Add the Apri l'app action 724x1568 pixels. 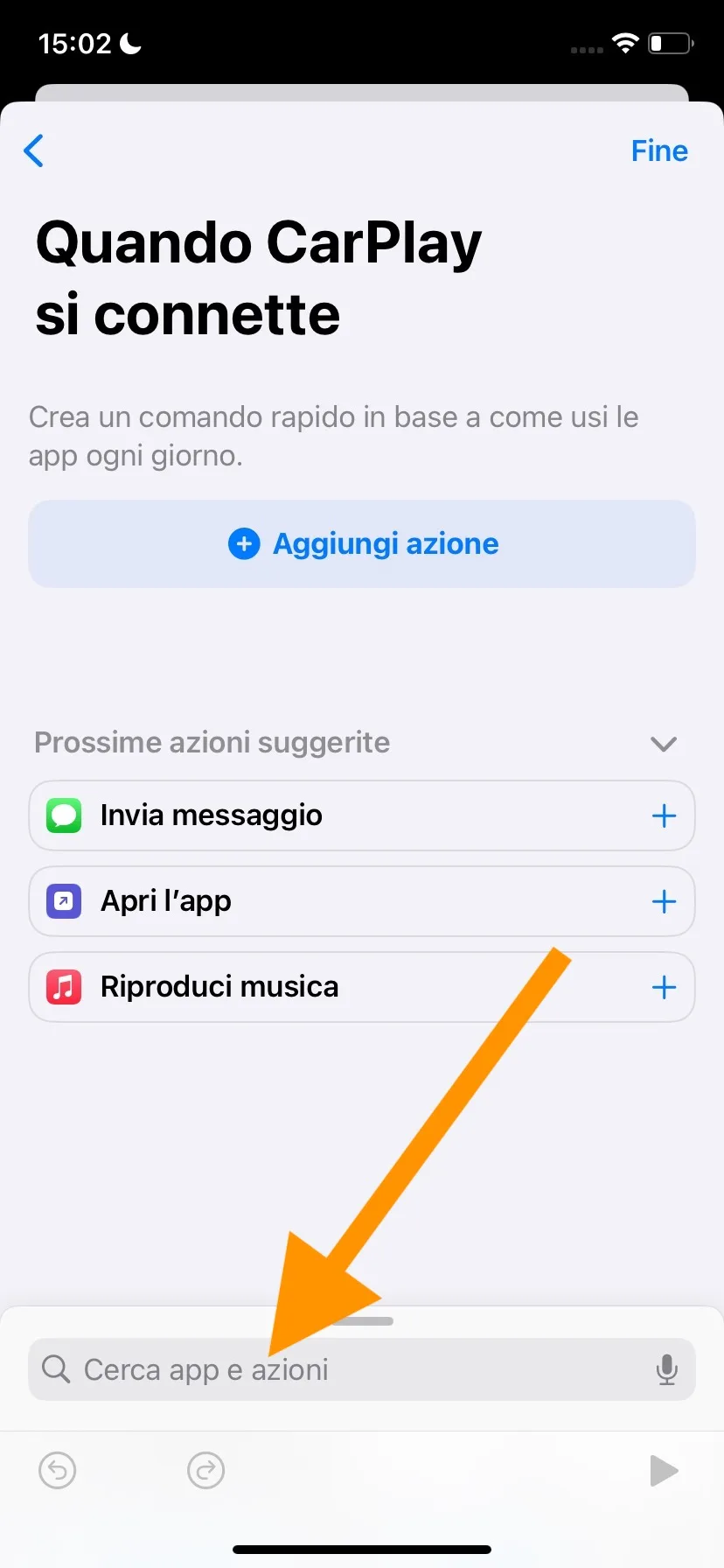click(664, 901)
